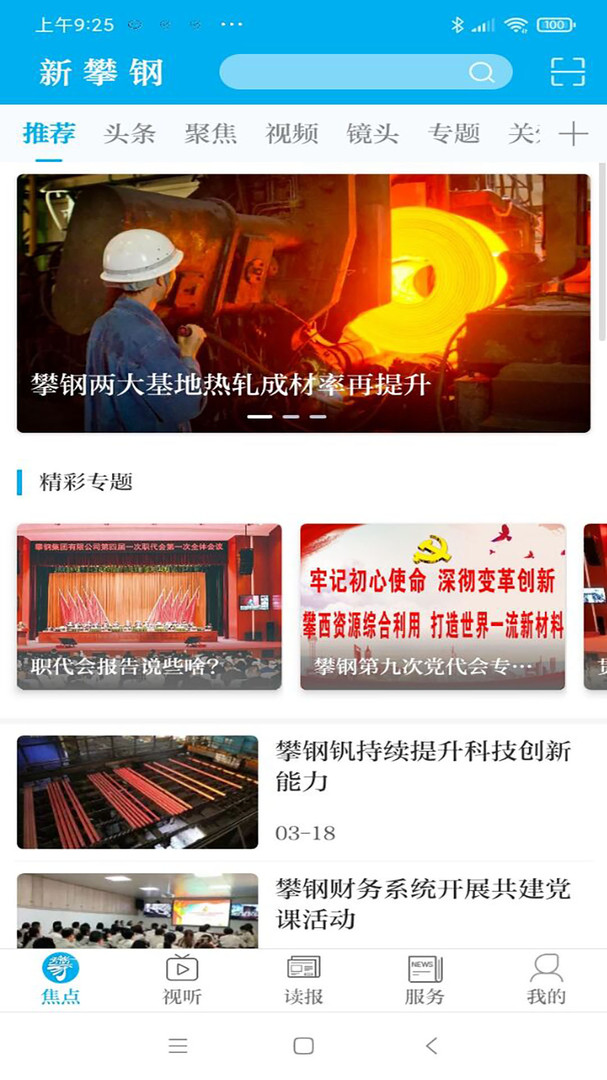Tap the system back button
Viewport: 607px width, 1080px height.
click(431, 1046)
